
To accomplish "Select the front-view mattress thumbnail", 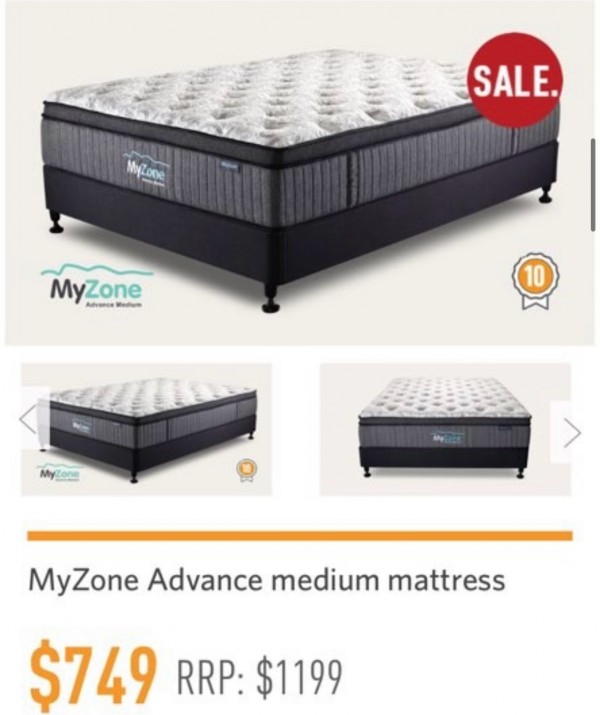I will point(440,430).
